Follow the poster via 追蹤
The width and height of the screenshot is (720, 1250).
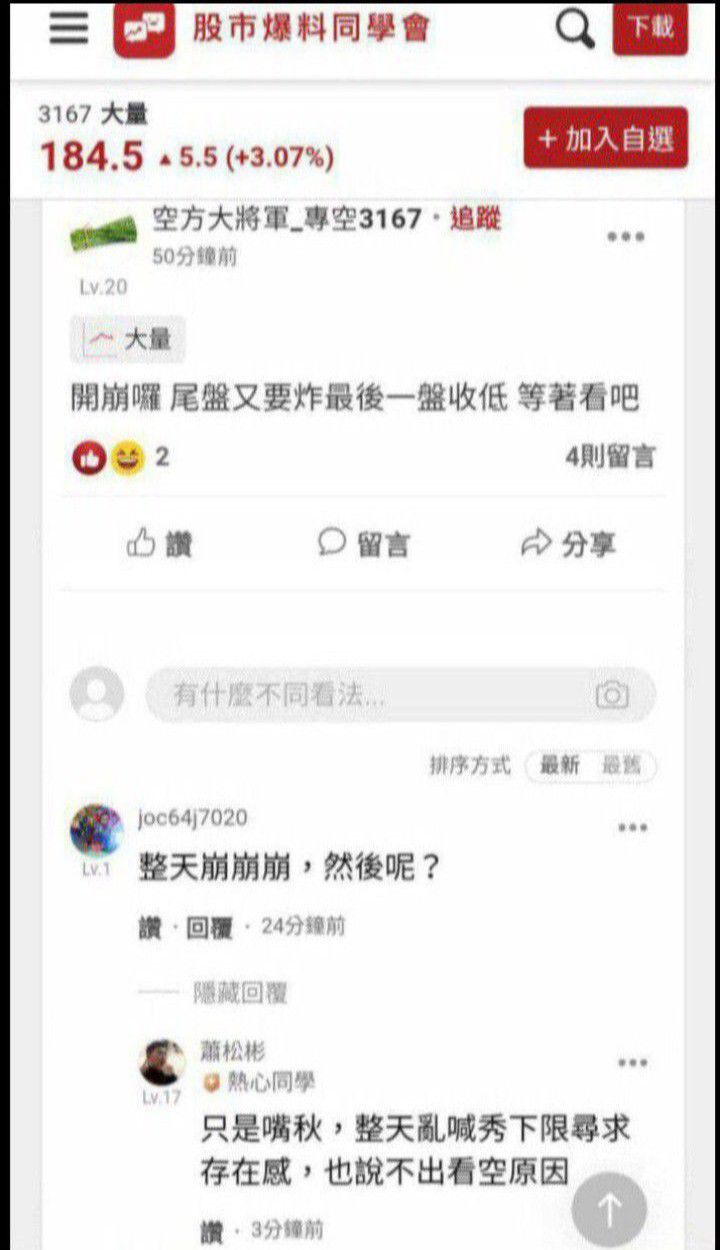pos(475,219)
